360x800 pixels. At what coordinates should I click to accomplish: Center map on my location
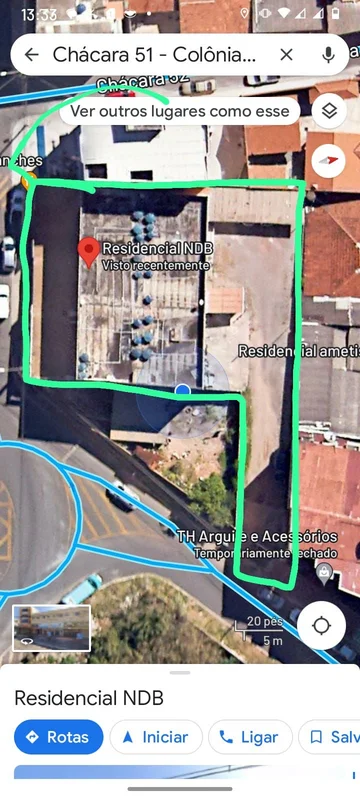pyautogui.click(x=322, y=626)
